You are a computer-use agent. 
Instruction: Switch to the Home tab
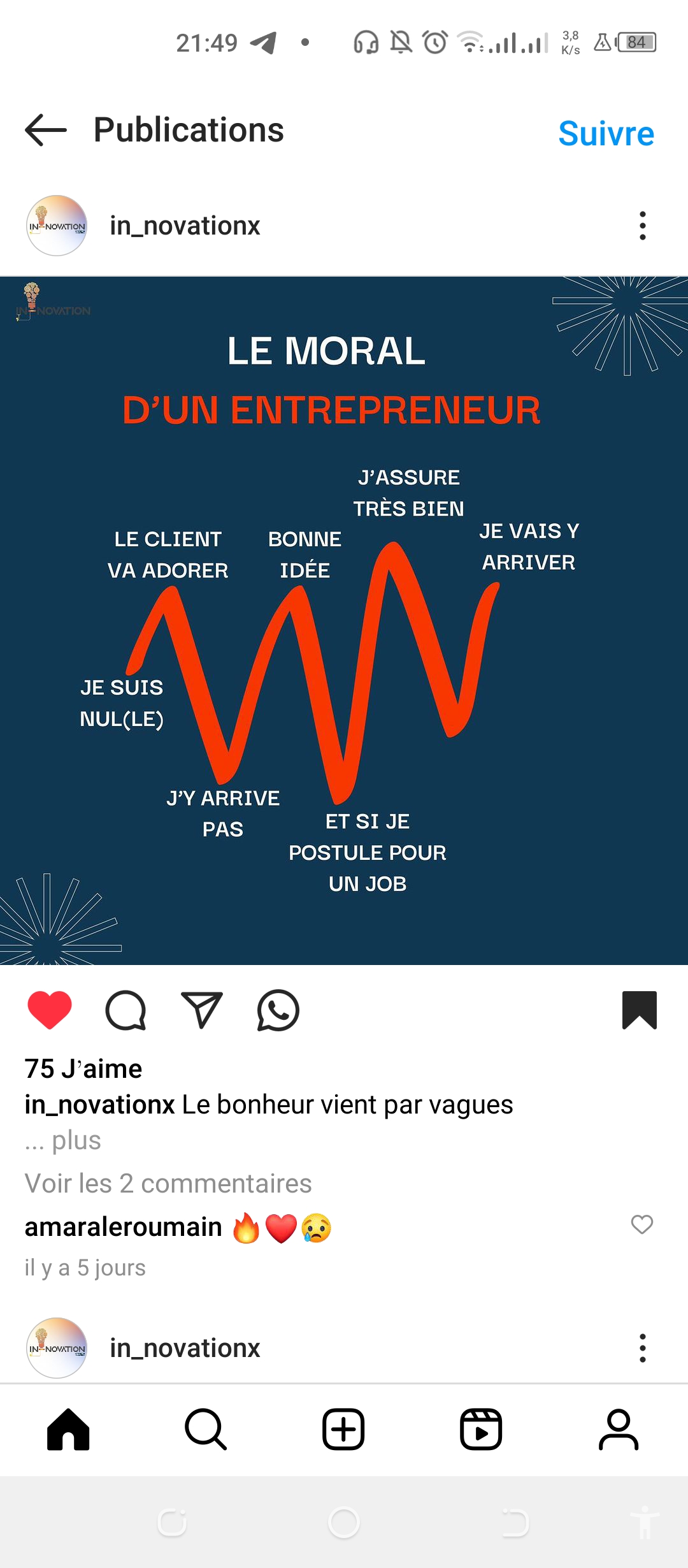[x=68, y=1430]
